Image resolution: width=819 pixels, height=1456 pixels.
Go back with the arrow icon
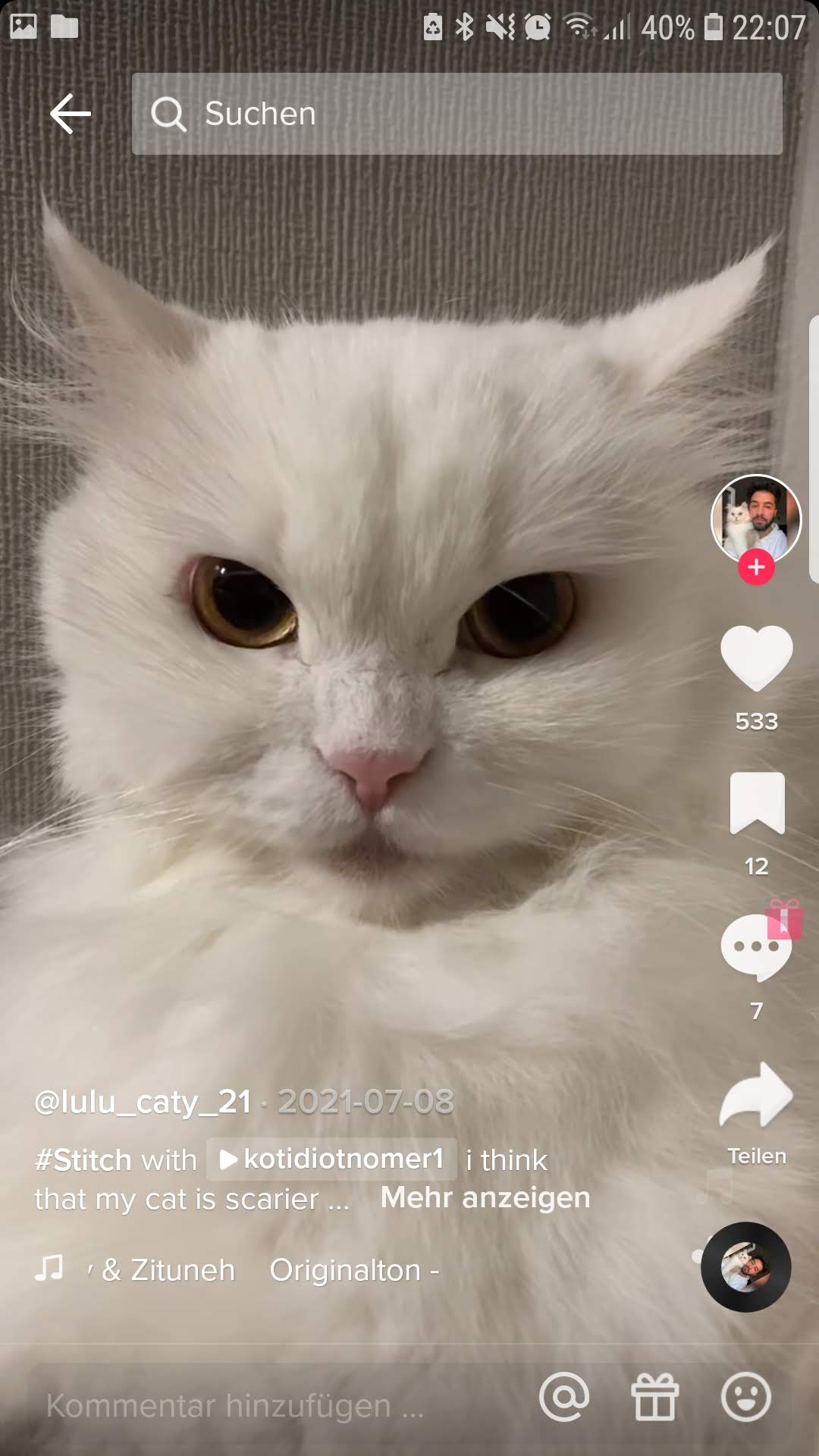pyautogui.click(x=71, y=114)
